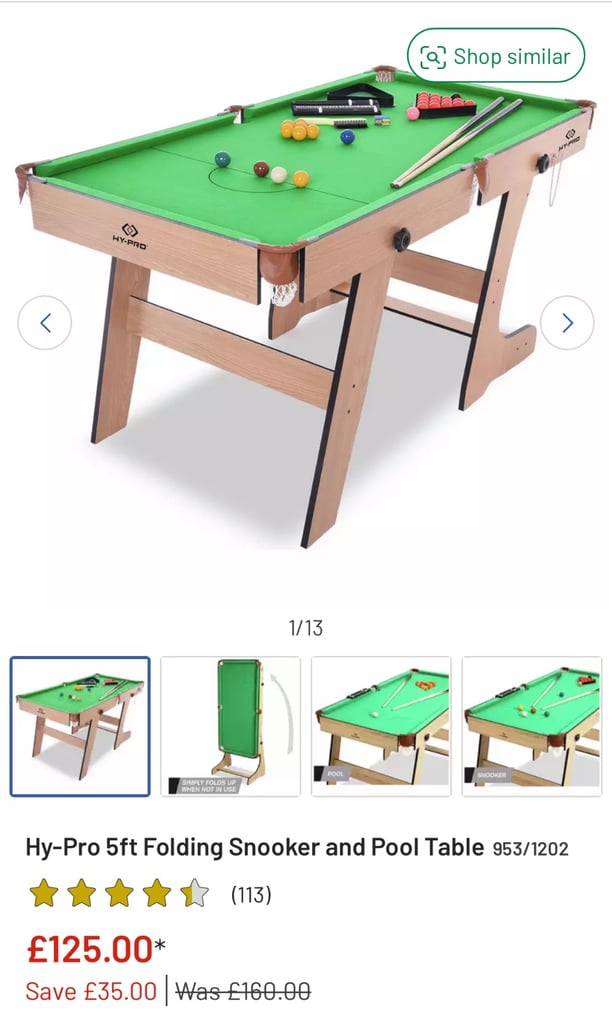Advance to the next product image
The image size is (612, 1024).
click(567, 323)
